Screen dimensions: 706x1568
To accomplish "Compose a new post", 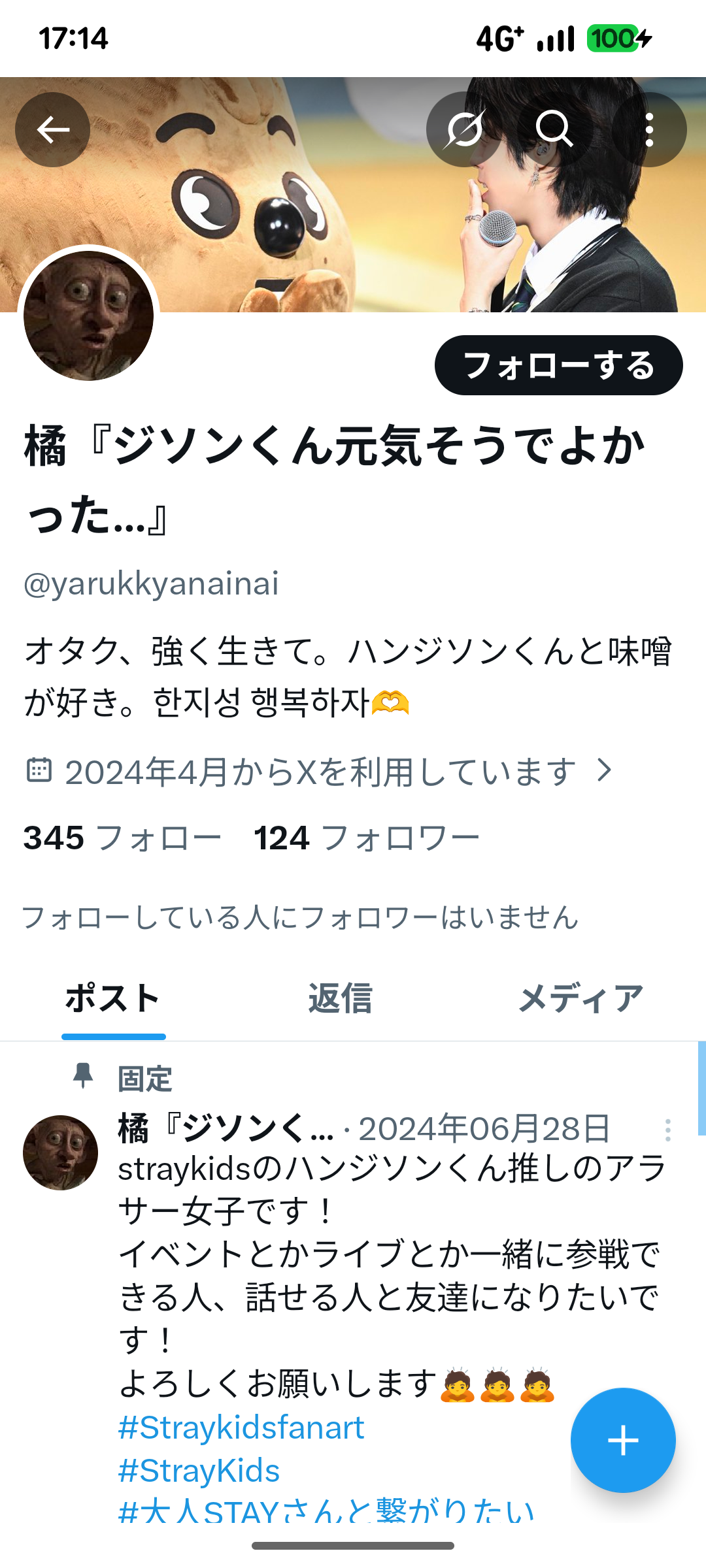I will click(622, 1441).
